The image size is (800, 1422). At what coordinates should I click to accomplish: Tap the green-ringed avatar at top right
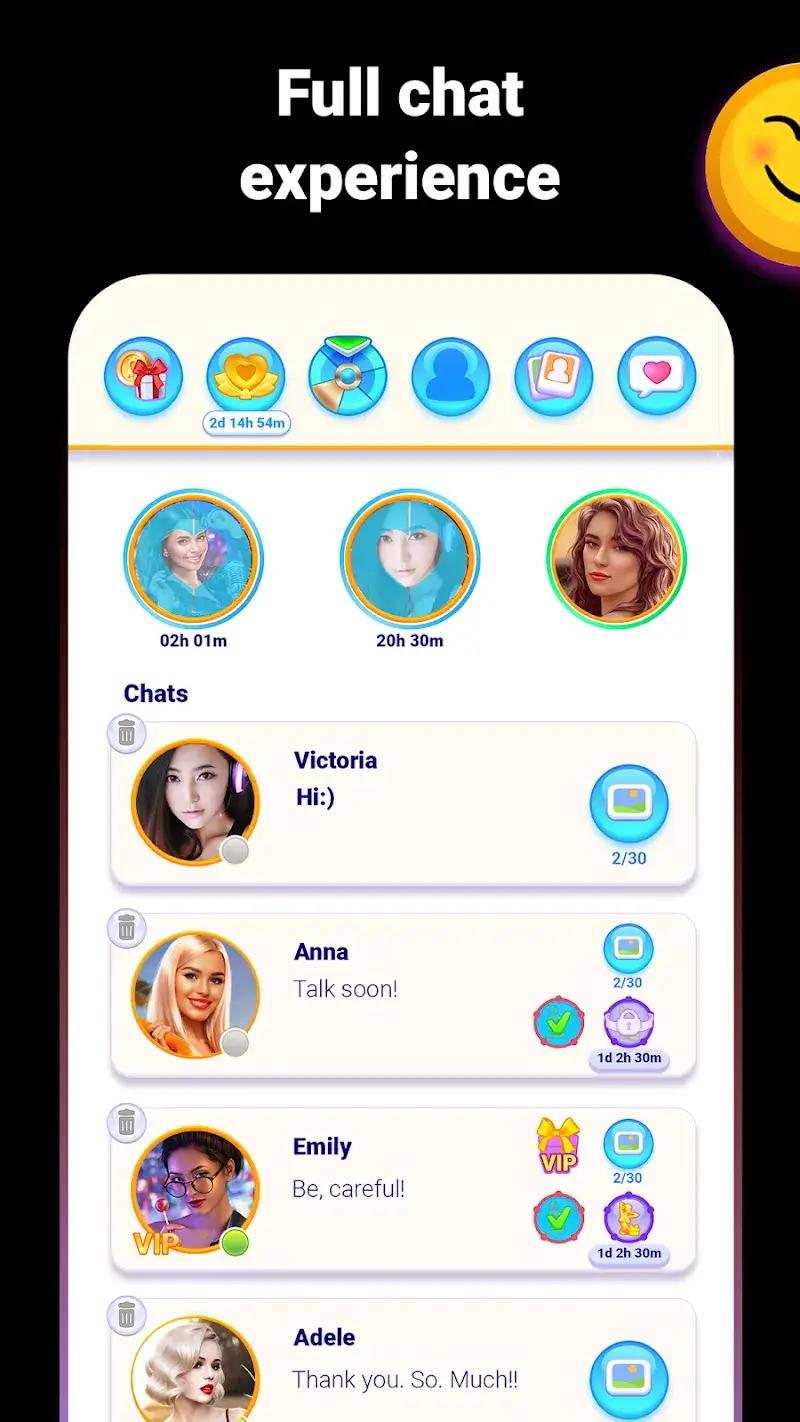coord(618,558)
